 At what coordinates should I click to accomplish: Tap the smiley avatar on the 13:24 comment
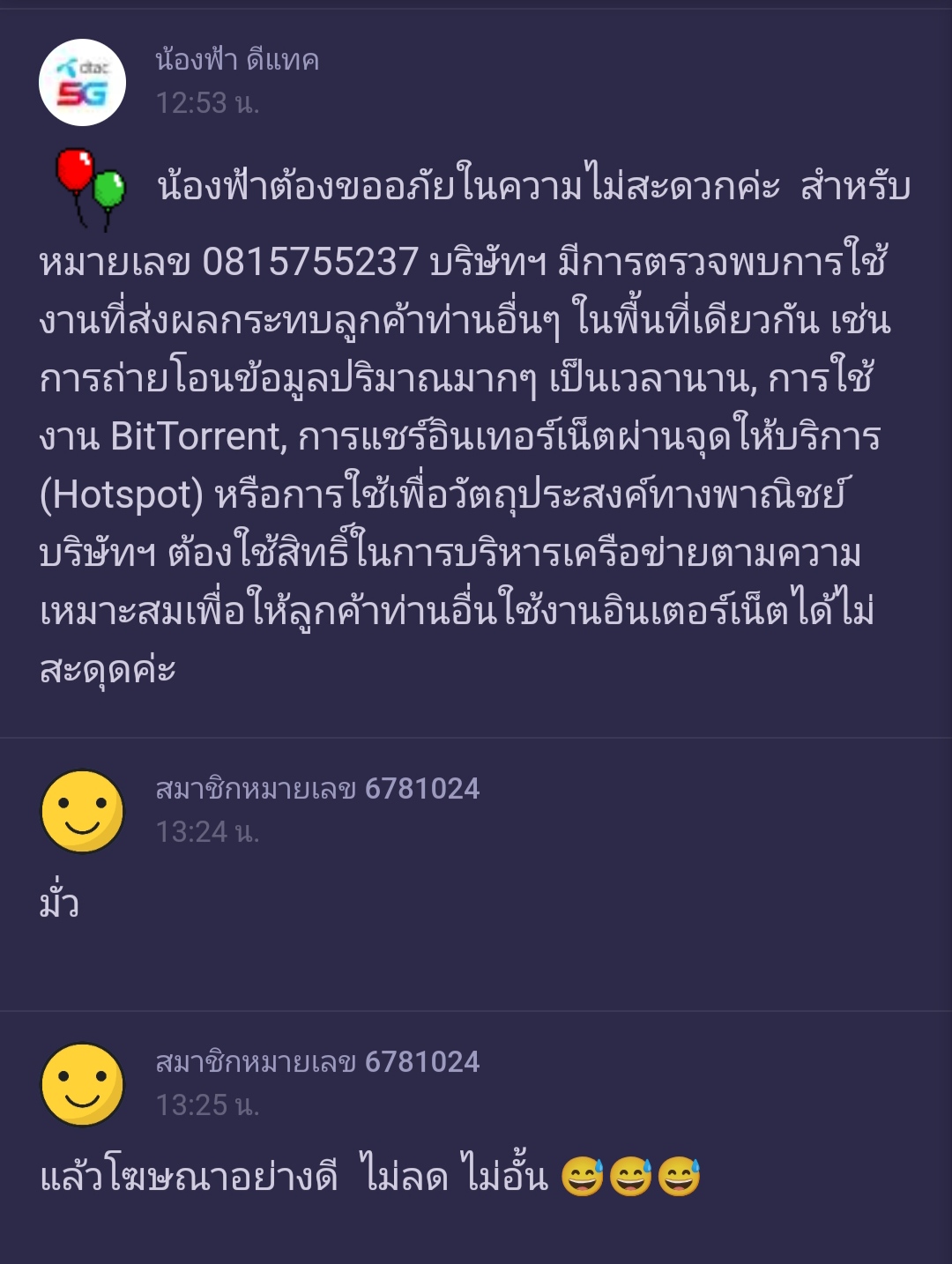(82, 811)
